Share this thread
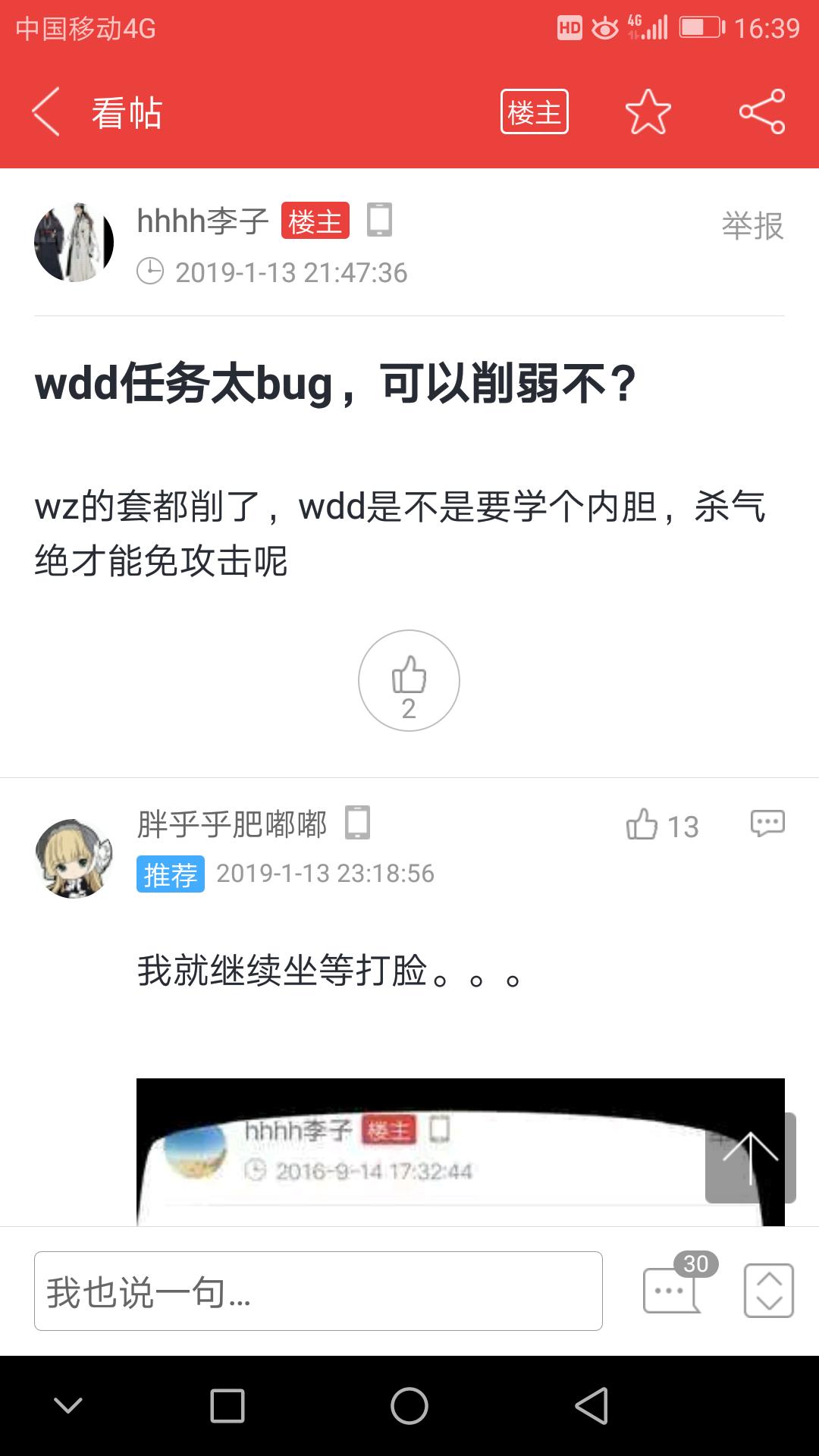Image resolution: width=819 pixels, height=1456 pixels. point(761,112)
